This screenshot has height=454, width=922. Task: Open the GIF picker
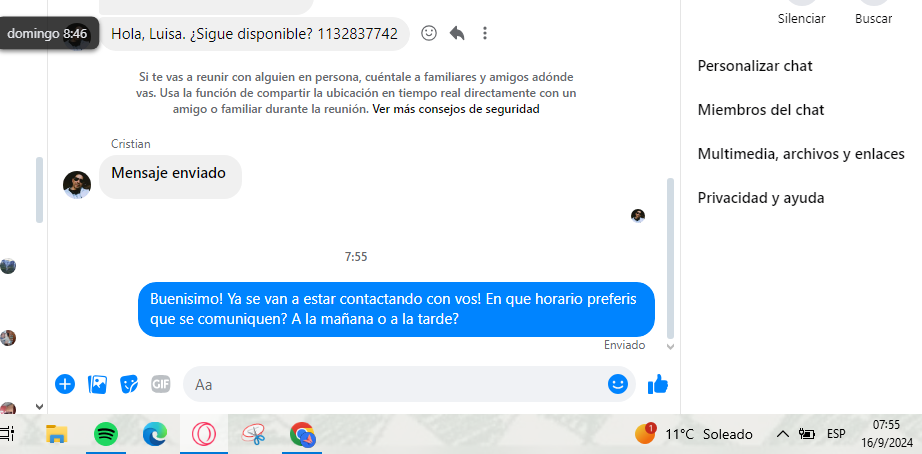(161, 383)
